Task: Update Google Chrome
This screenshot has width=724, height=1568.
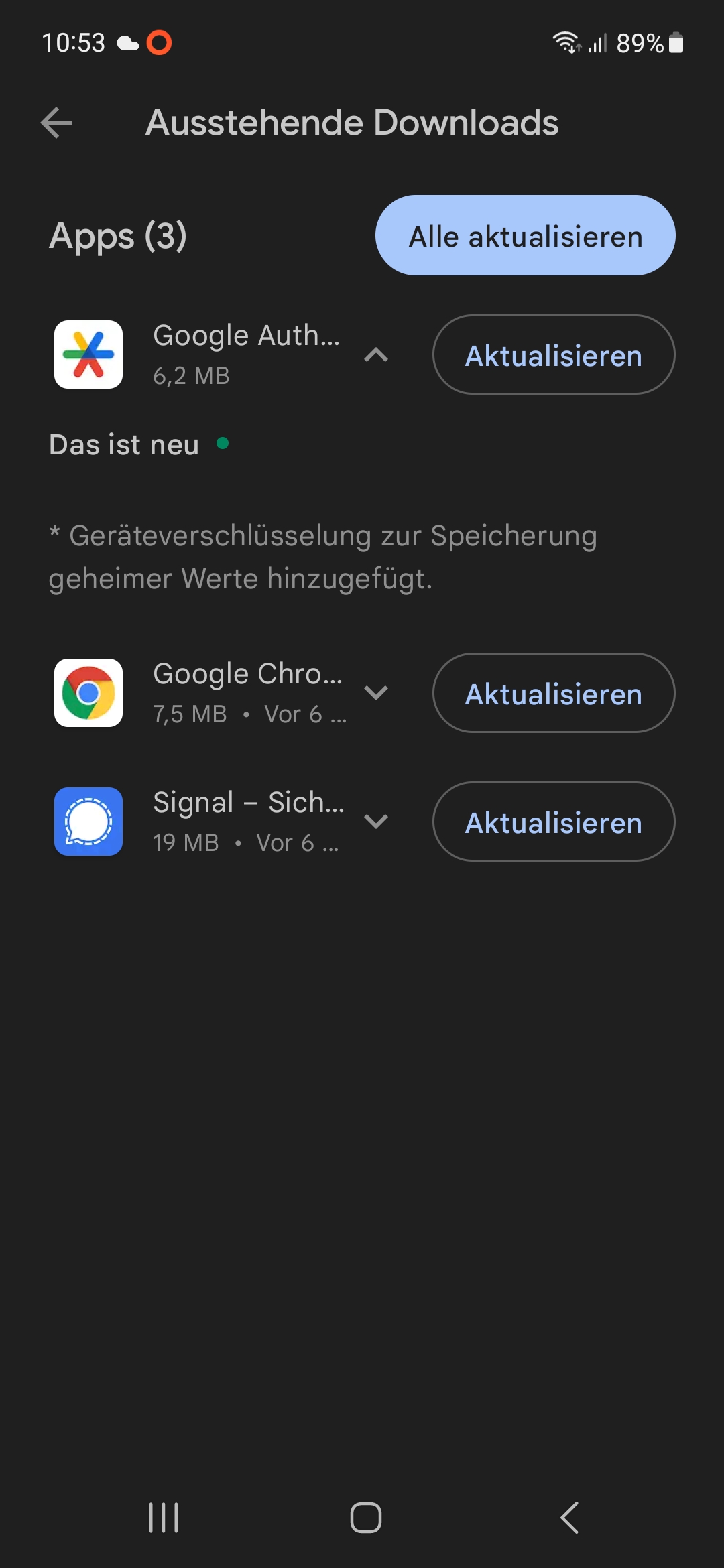Action: click(553, 694)
